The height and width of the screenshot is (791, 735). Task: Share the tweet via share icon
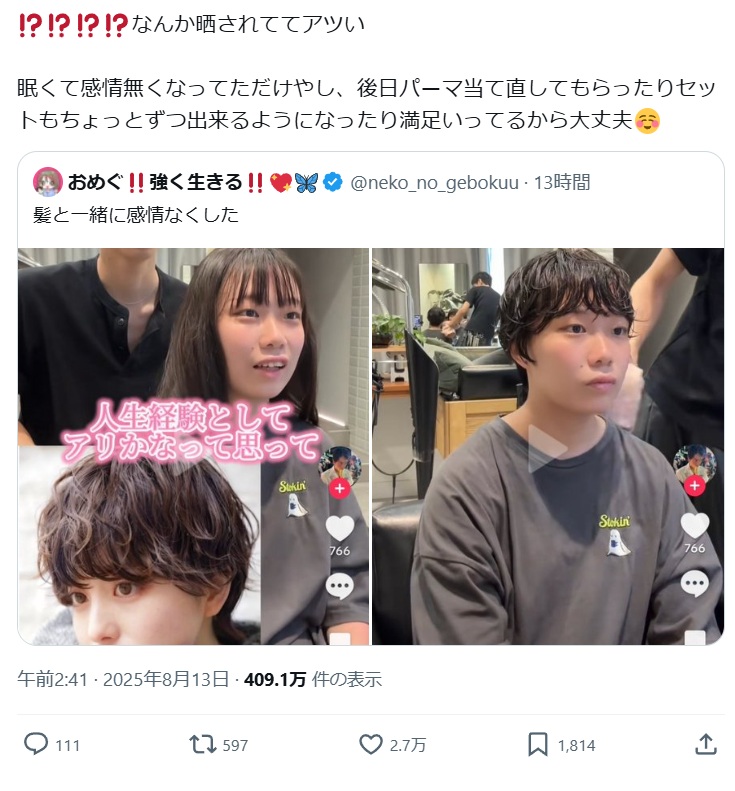point(705,744)
